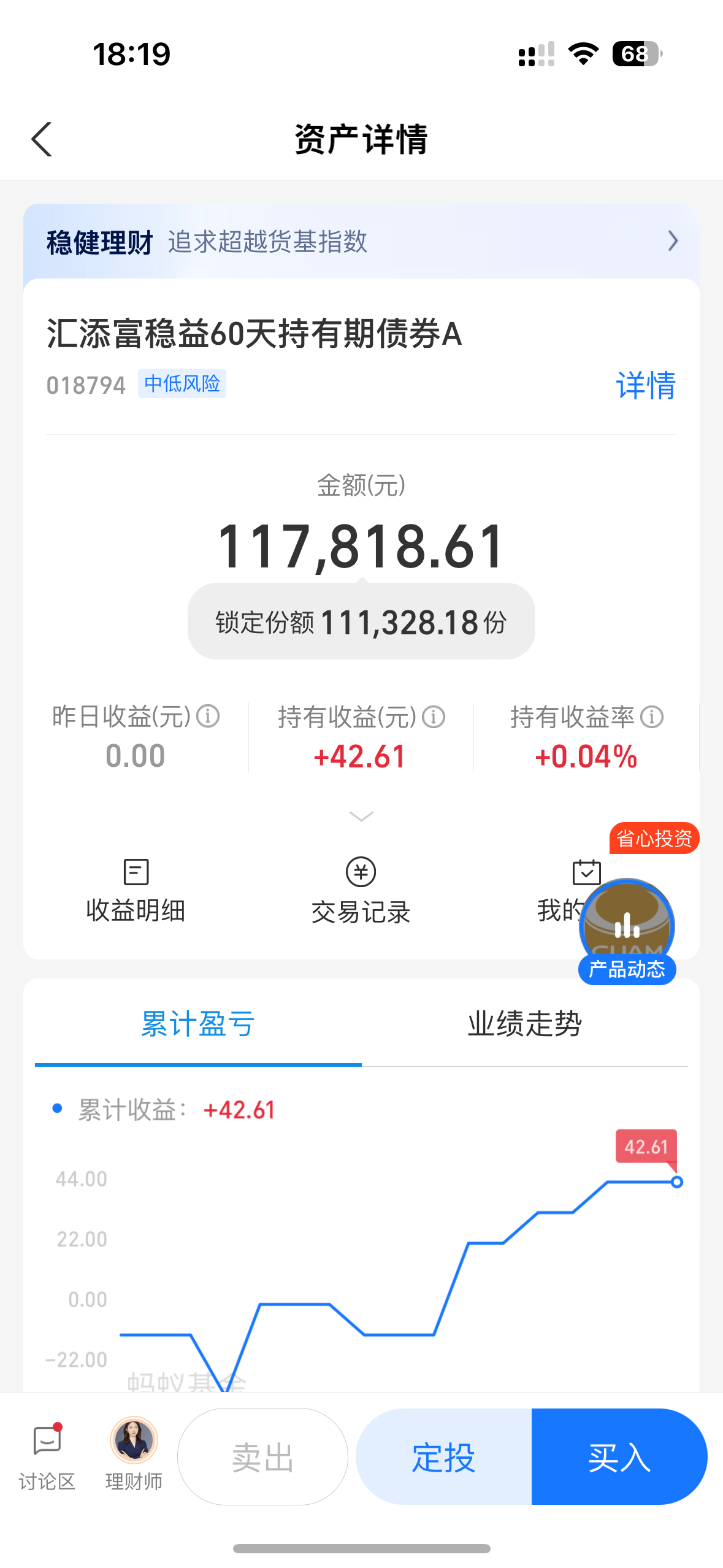Go back from 资产详情 page

click(42, 139)
